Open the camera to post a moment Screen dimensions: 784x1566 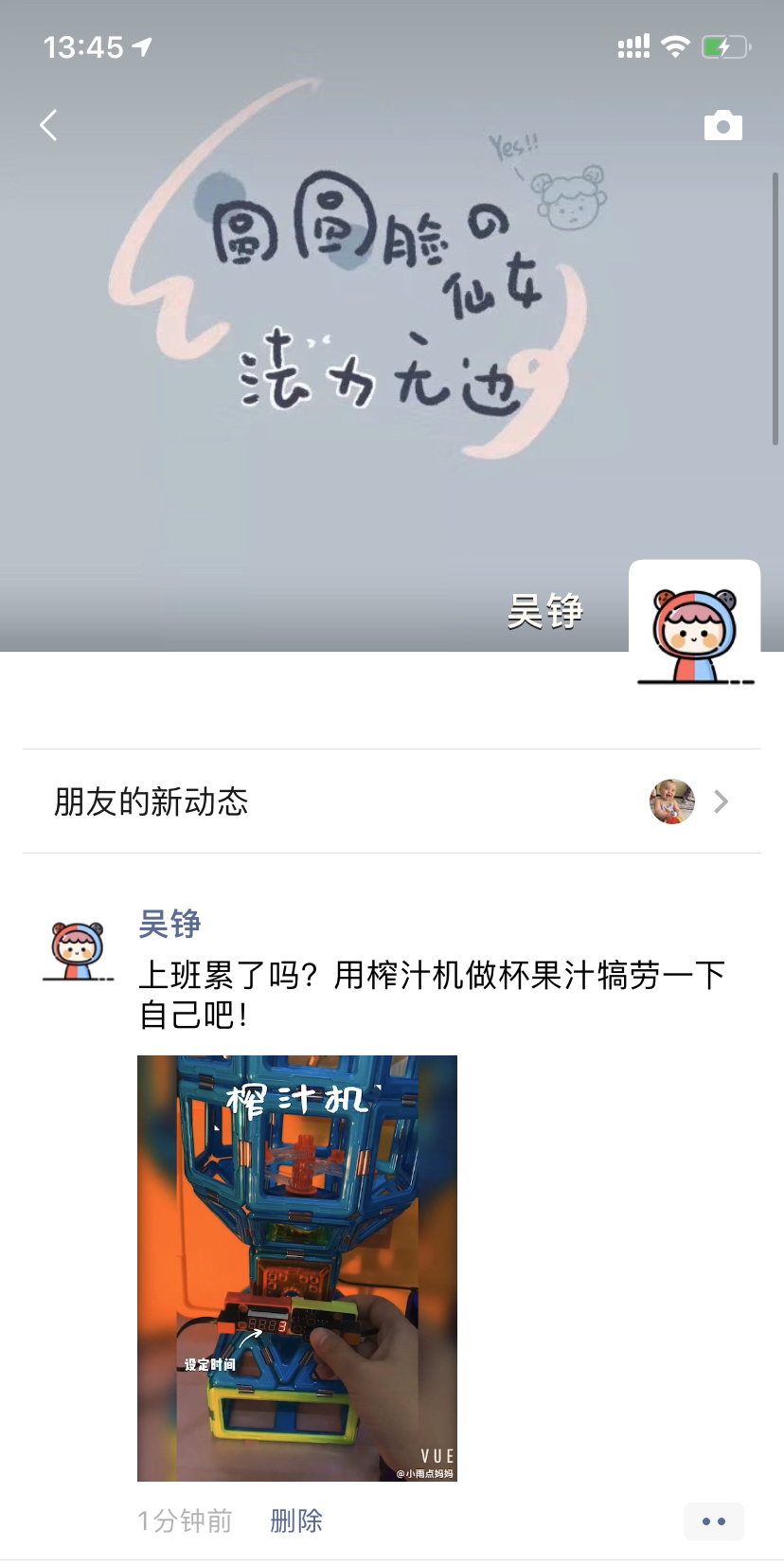[722, 126]
